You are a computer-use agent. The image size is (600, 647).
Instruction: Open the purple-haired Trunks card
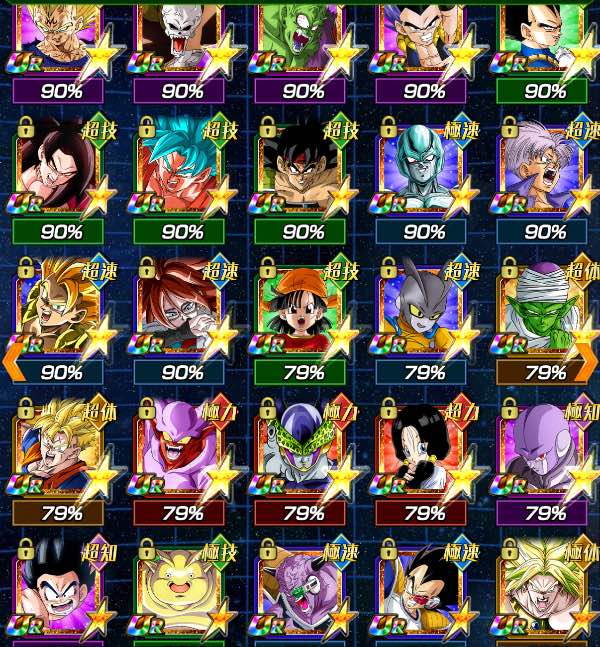[542, 168]
